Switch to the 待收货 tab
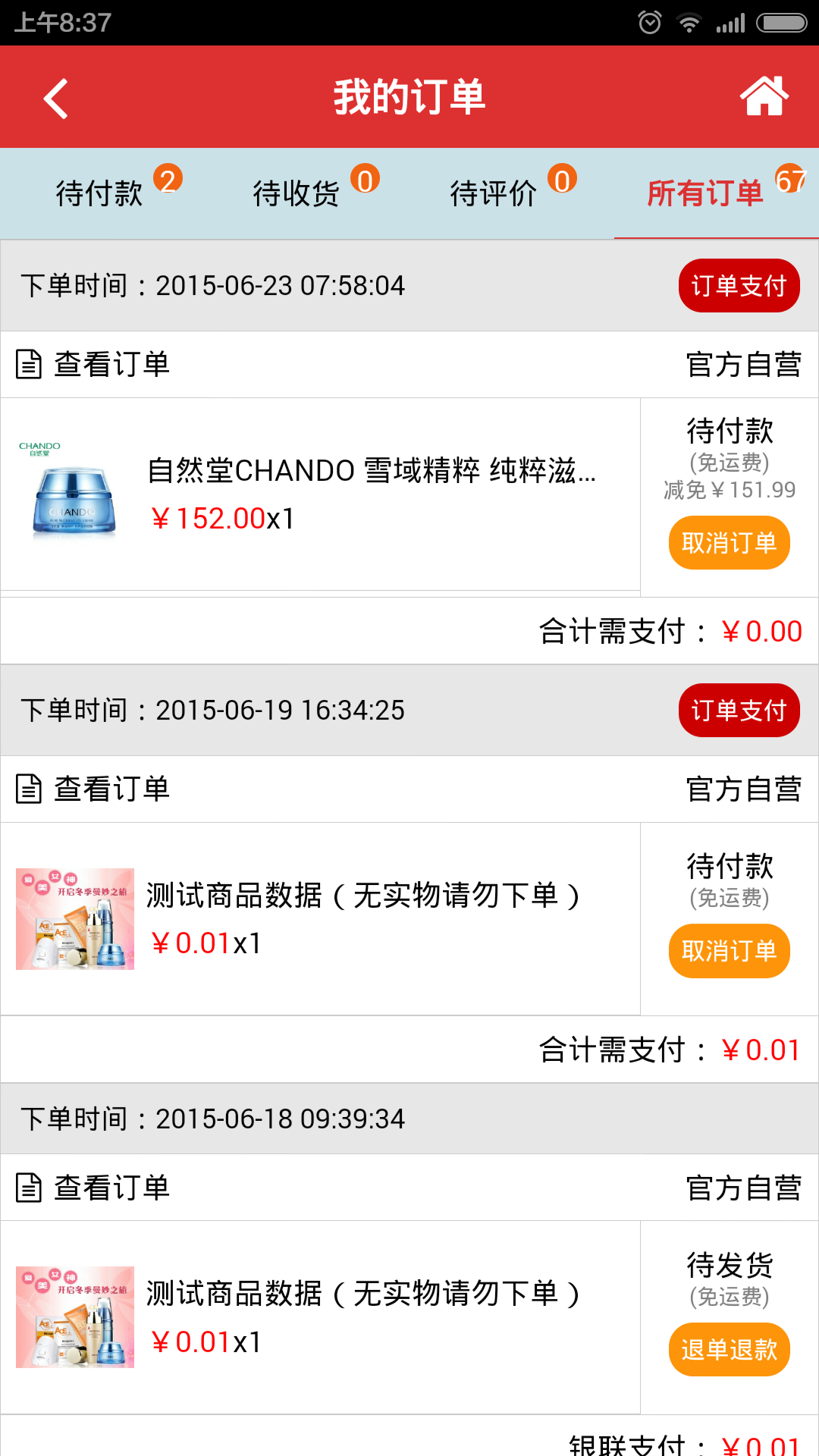This screenshot has width=819, height=1456. click(296, 194)
